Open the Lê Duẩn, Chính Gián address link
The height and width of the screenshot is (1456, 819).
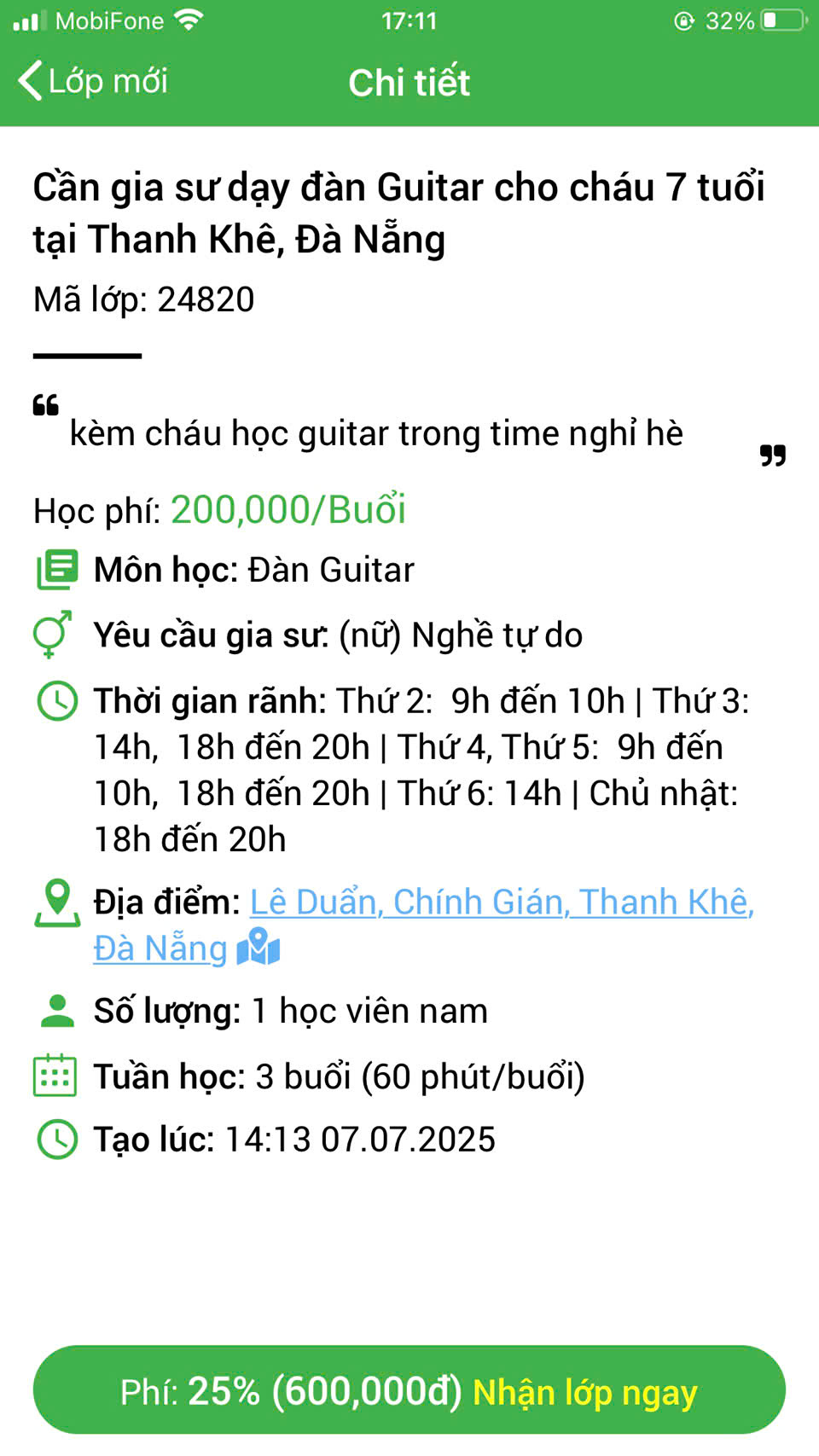(x=502, y=902)
